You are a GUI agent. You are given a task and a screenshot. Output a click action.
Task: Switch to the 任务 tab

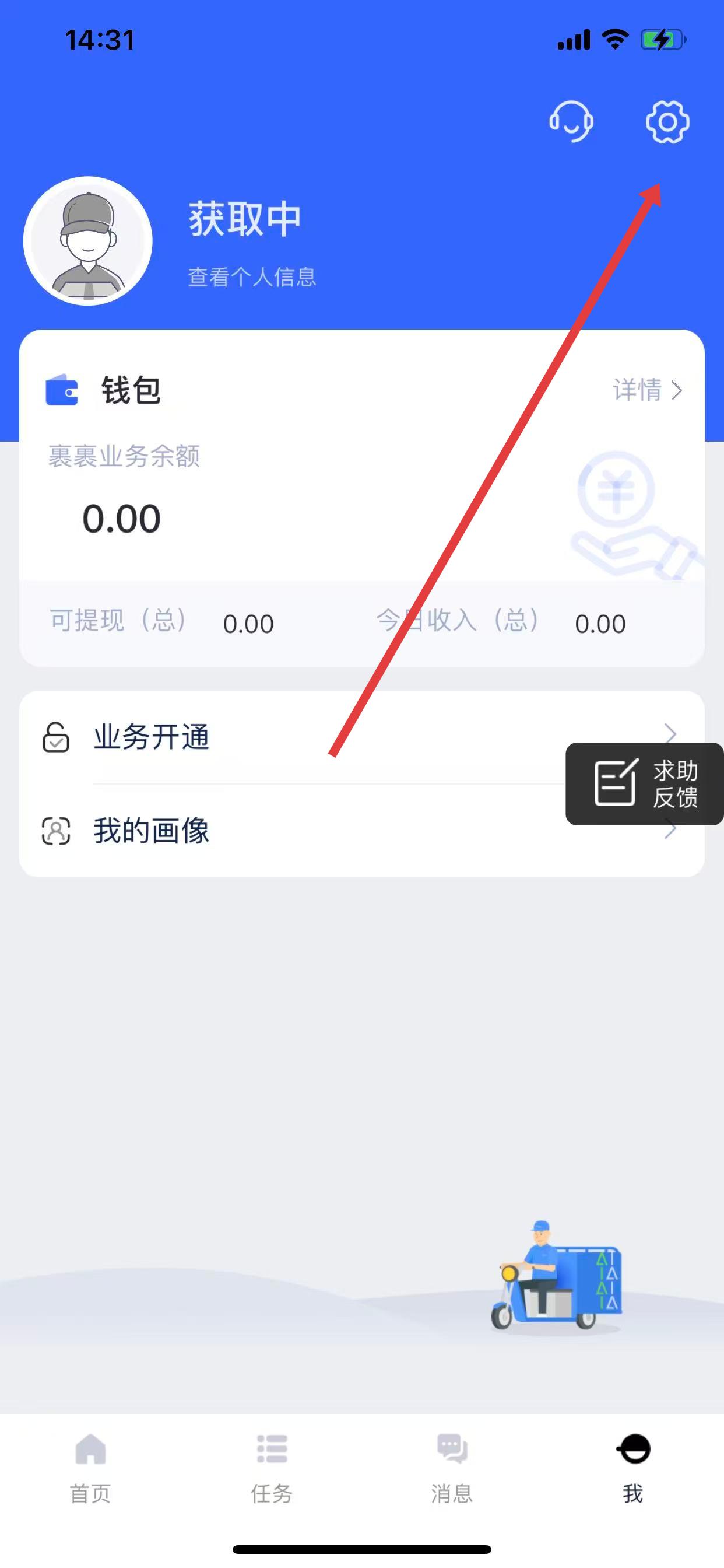point(271,1467)
